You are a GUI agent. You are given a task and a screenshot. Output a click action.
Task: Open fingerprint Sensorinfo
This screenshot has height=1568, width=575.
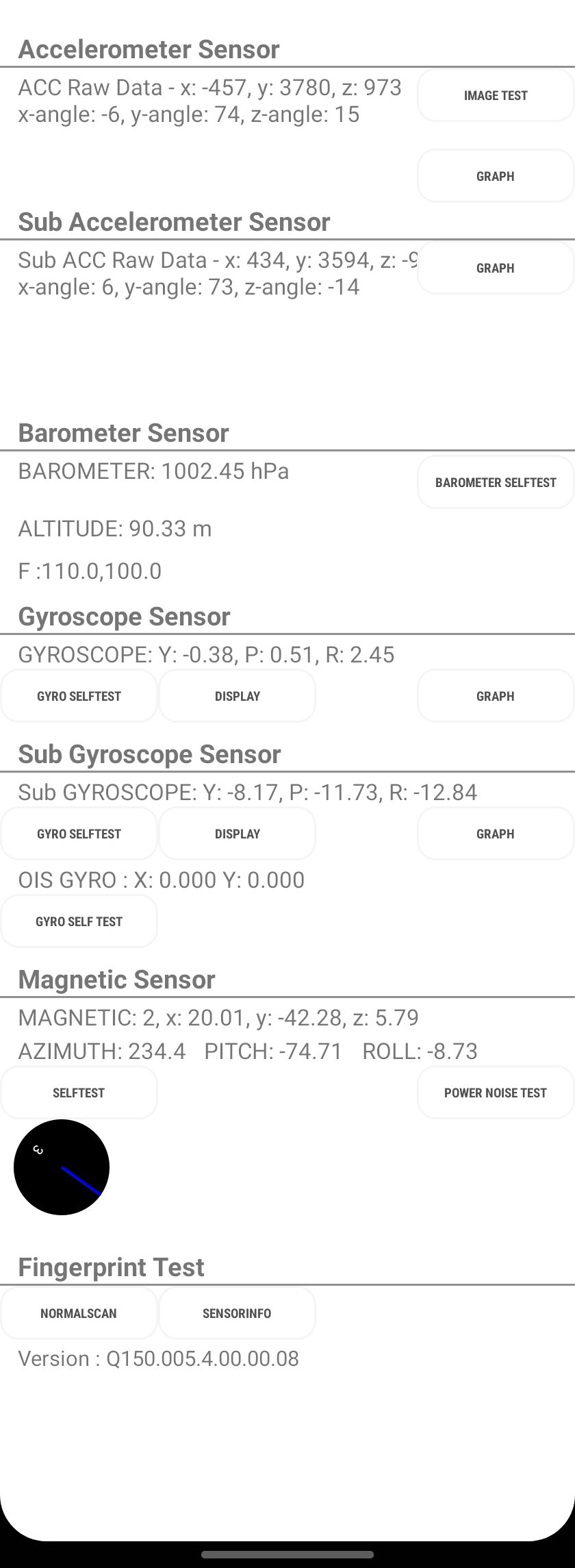238,1313
